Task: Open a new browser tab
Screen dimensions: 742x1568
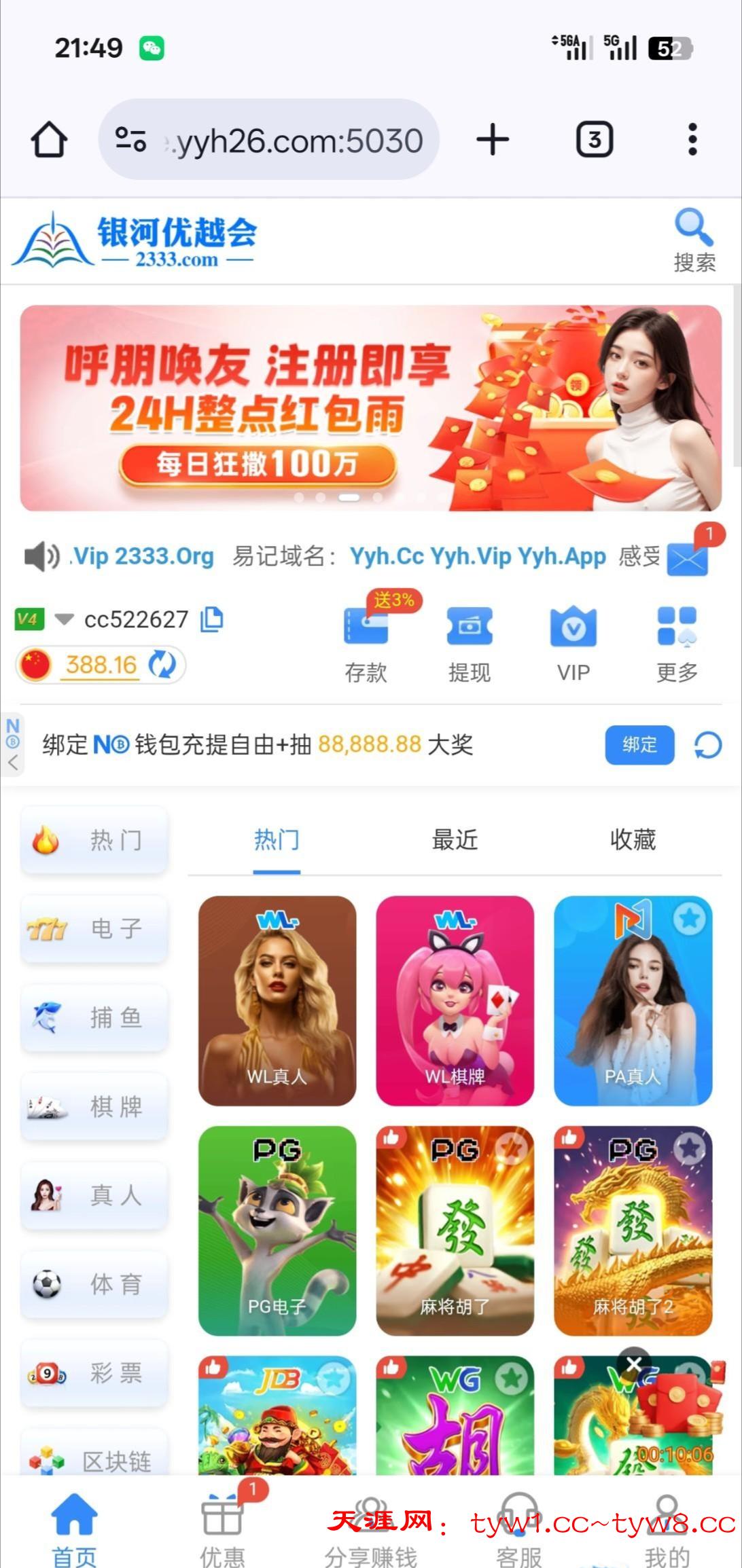Action: pos(493,139)
